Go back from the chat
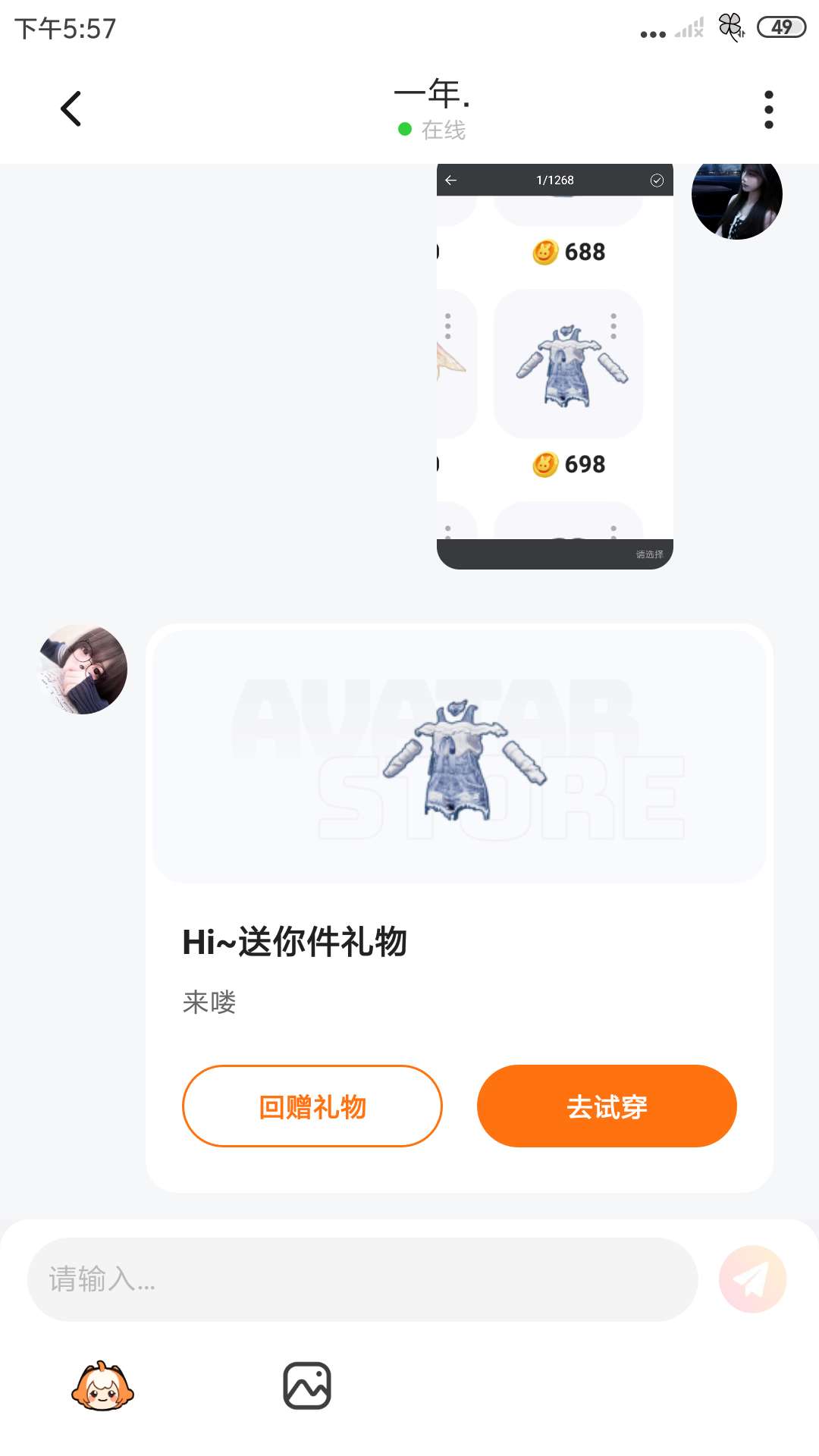 (x=71, y=108)
